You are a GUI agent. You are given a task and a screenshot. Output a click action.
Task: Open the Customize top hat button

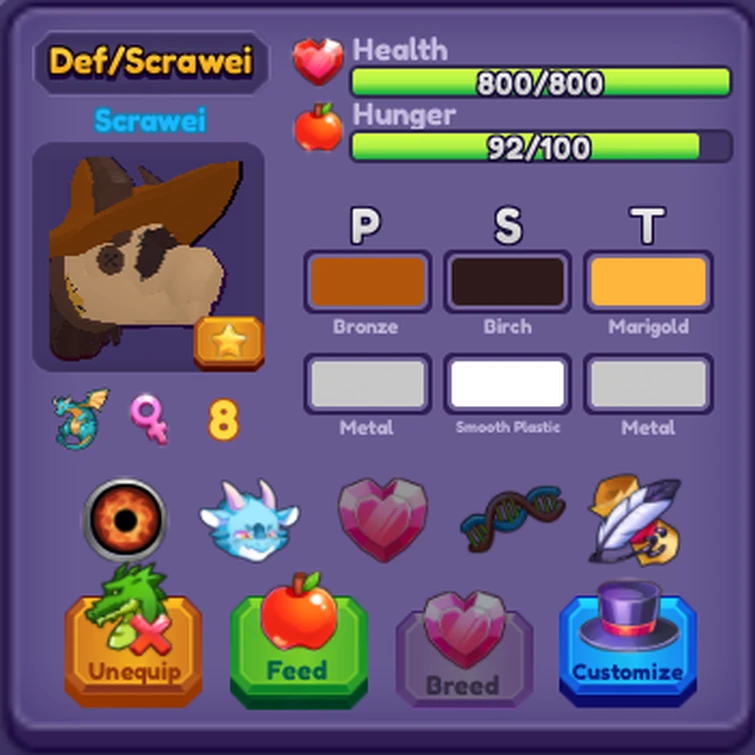627,650
